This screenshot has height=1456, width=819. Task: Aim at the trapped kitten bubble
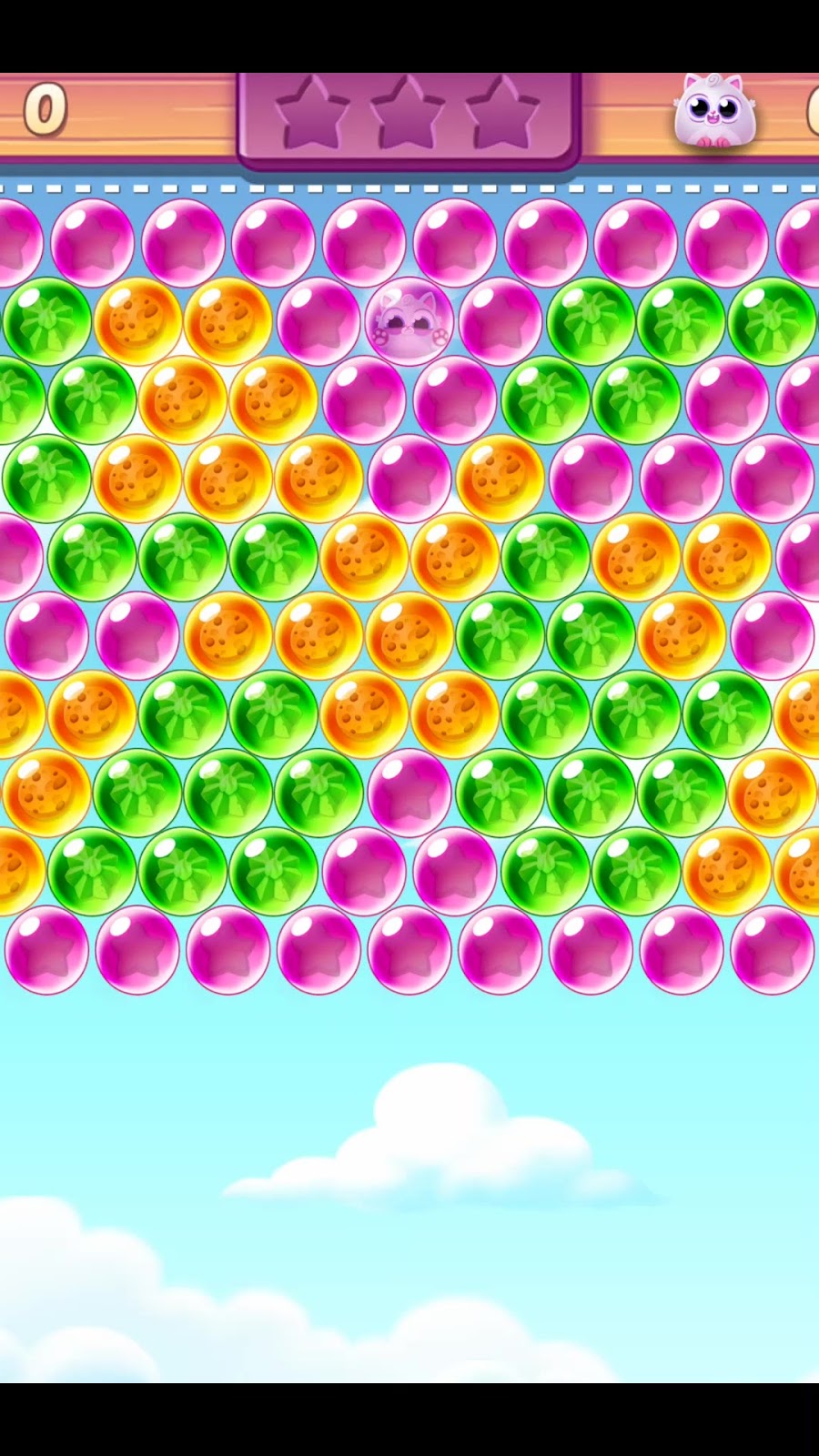point(409,322)
